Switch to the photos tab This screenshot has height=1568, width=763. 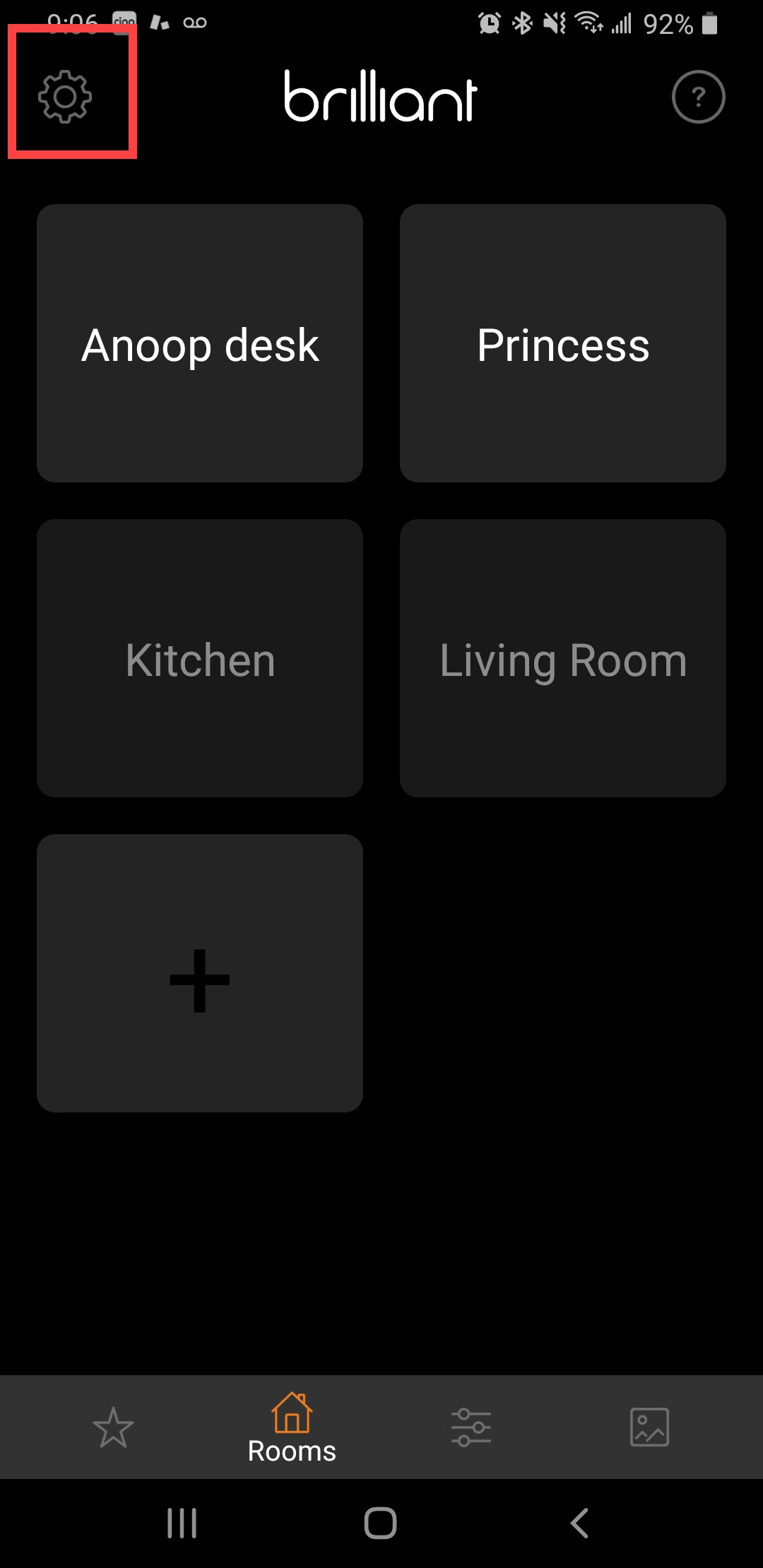tap(649, 1427)
